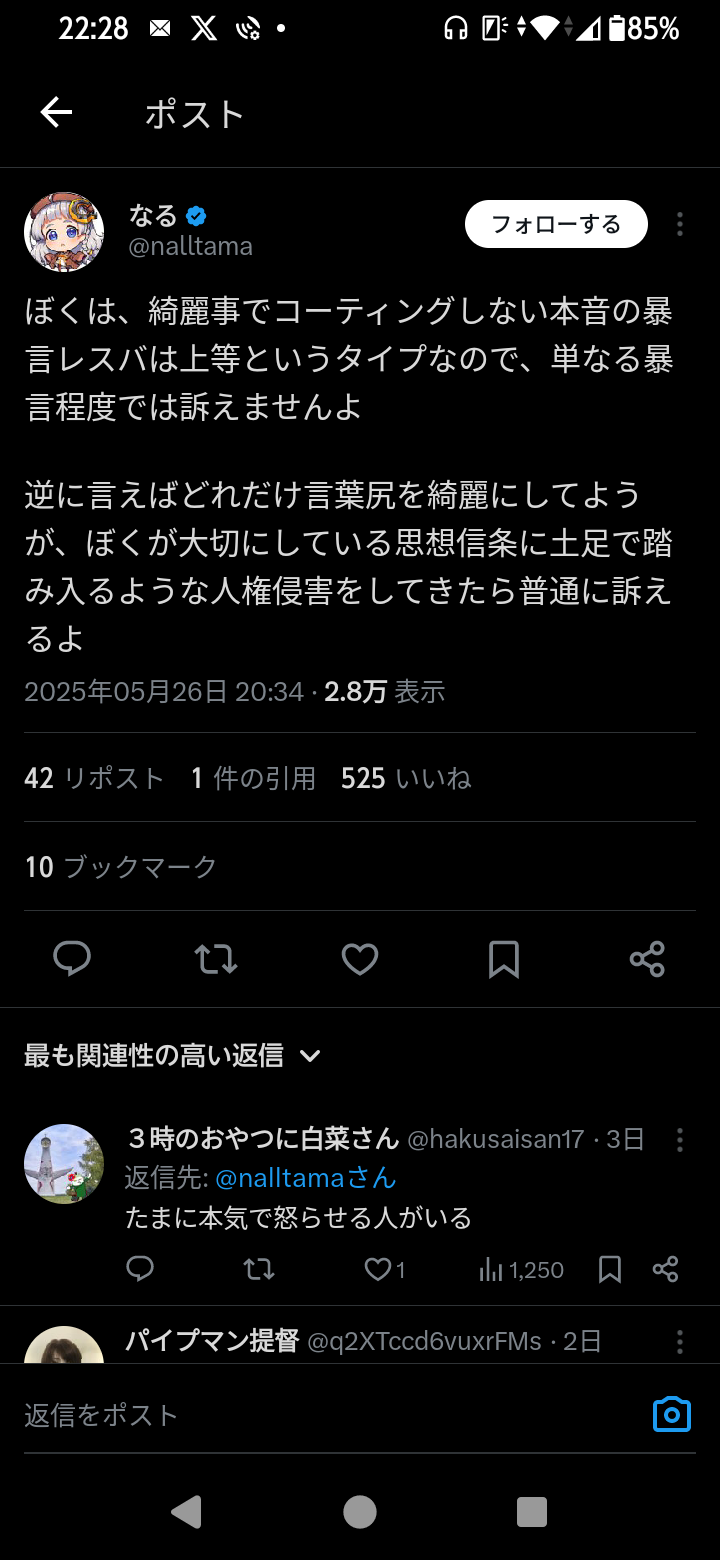This screenshot has width=720, height=1560.
Task: Go back using the top arrow
Action: pyautogui.click(x=56, y=114)
